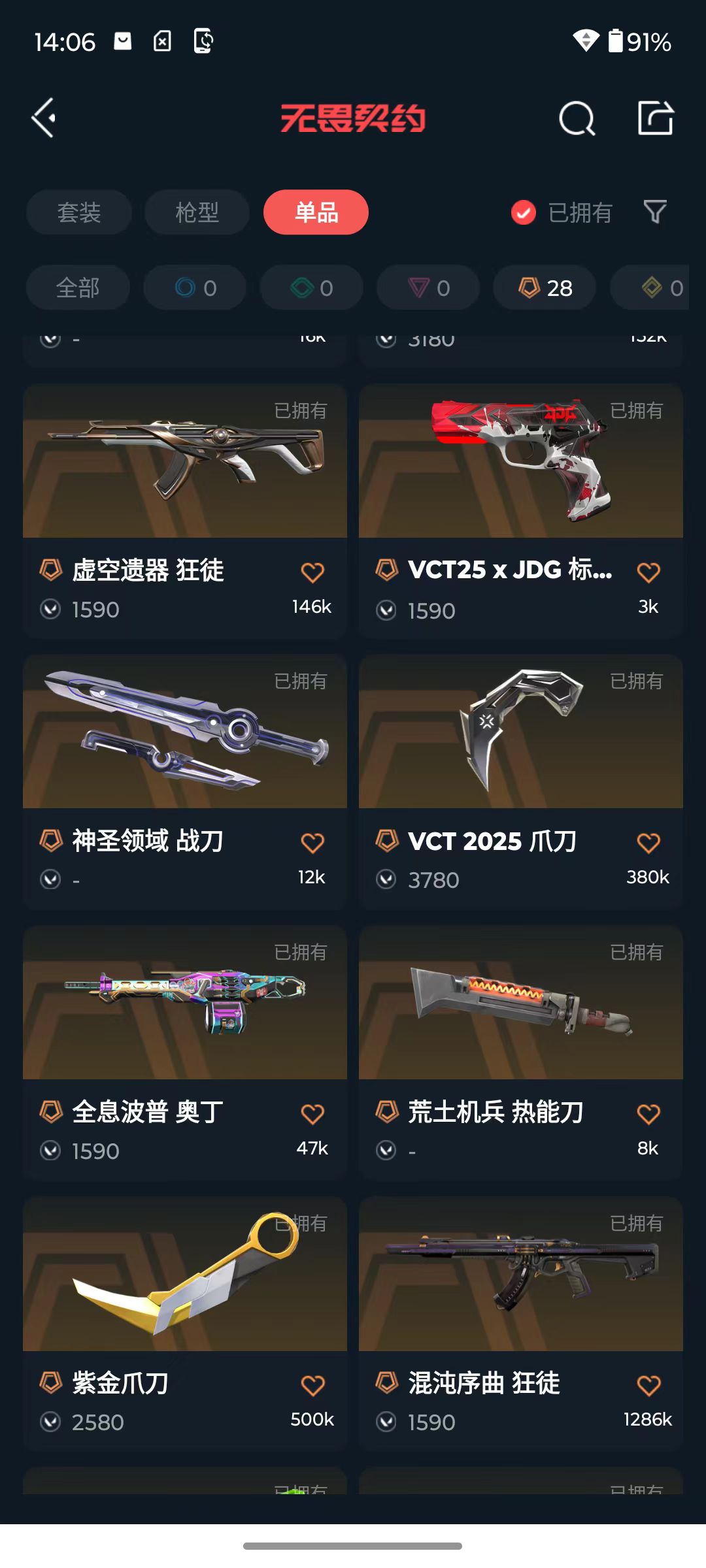The width and height of the screenshot is (706, 1568).
Task: Like the VCT 2025 爪刀 item
Action: coord(648,843)
